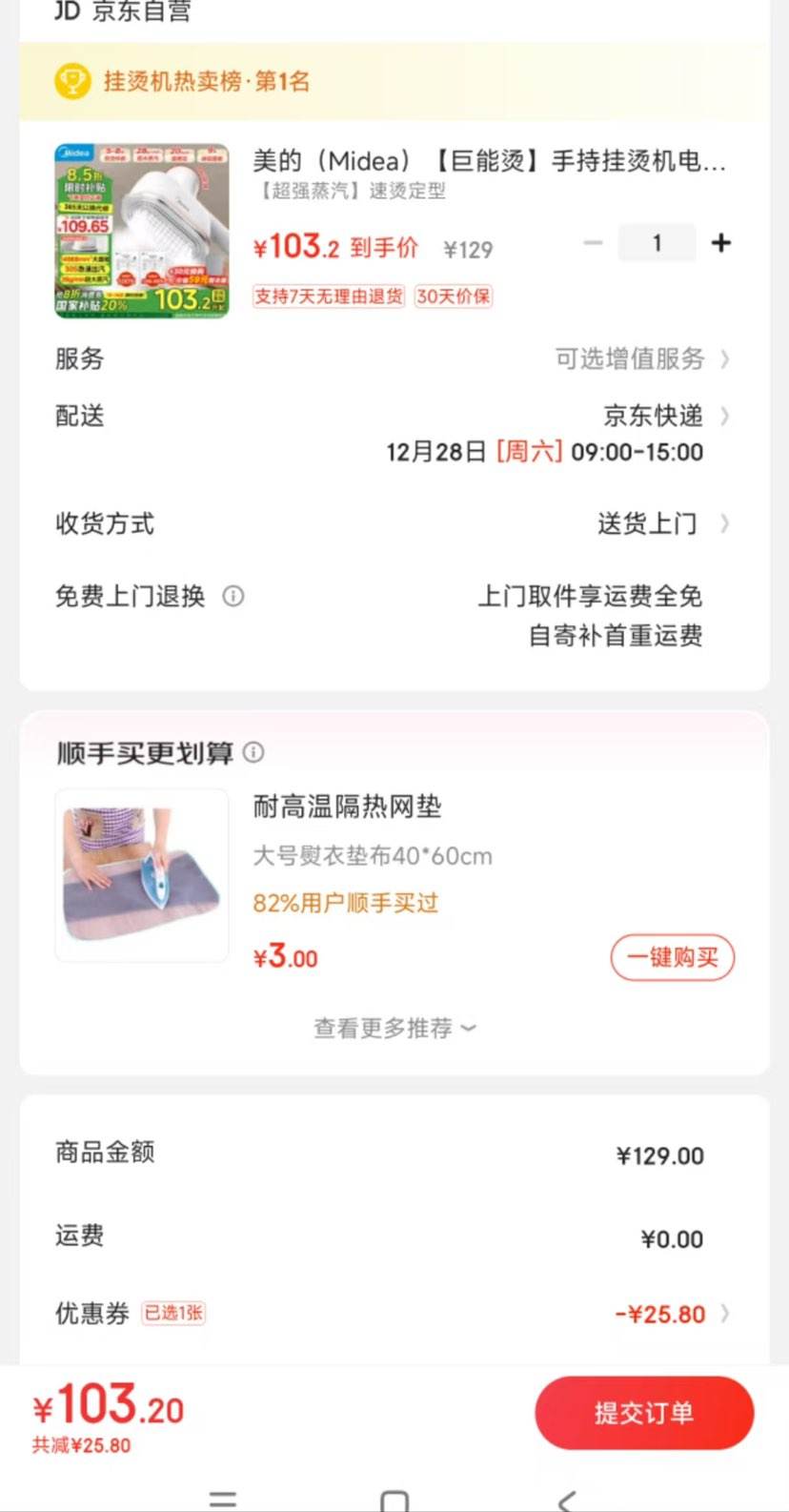
Task: Expand 查看更多推荐 to see more recommendations
Action: 394,1028
